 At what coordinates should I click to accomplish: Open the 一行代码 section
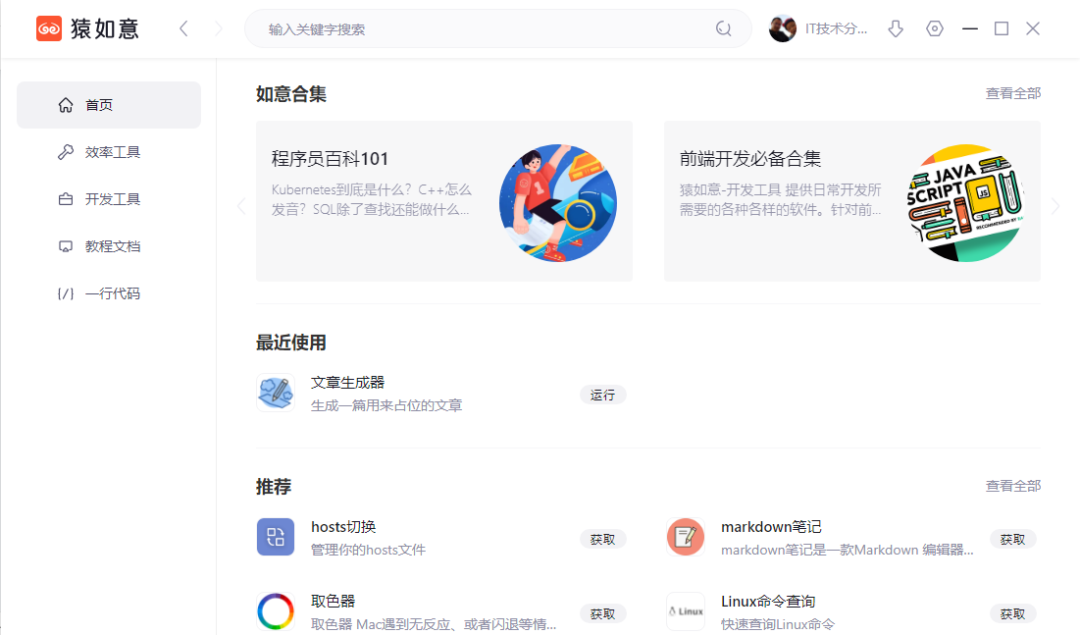click(x=110, y=293)
